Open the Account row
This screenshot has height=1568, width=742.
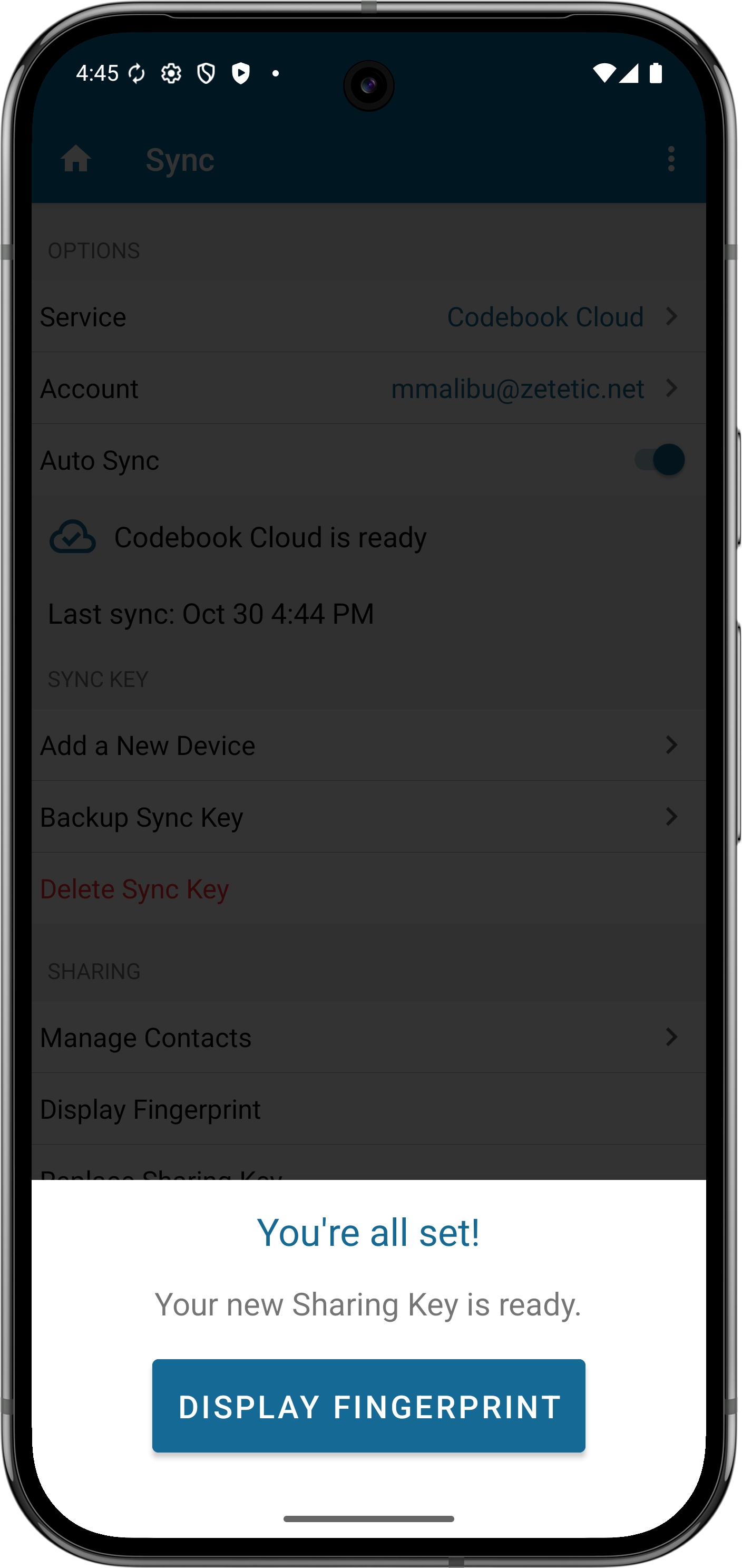pyautogui.click(x=368, y=389)
